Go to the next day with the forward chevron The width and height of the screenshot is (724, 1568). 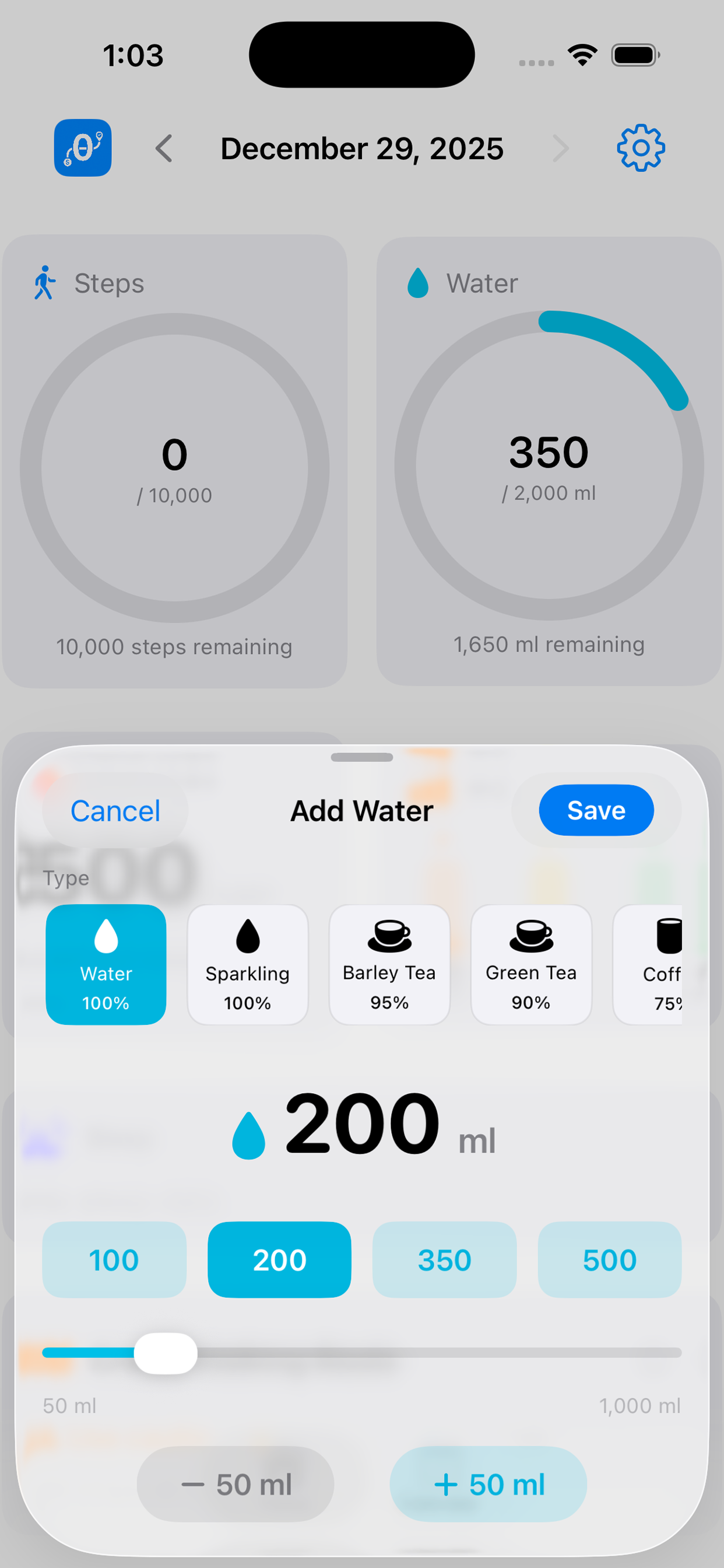pyautogui.click(x=560, y=148)
